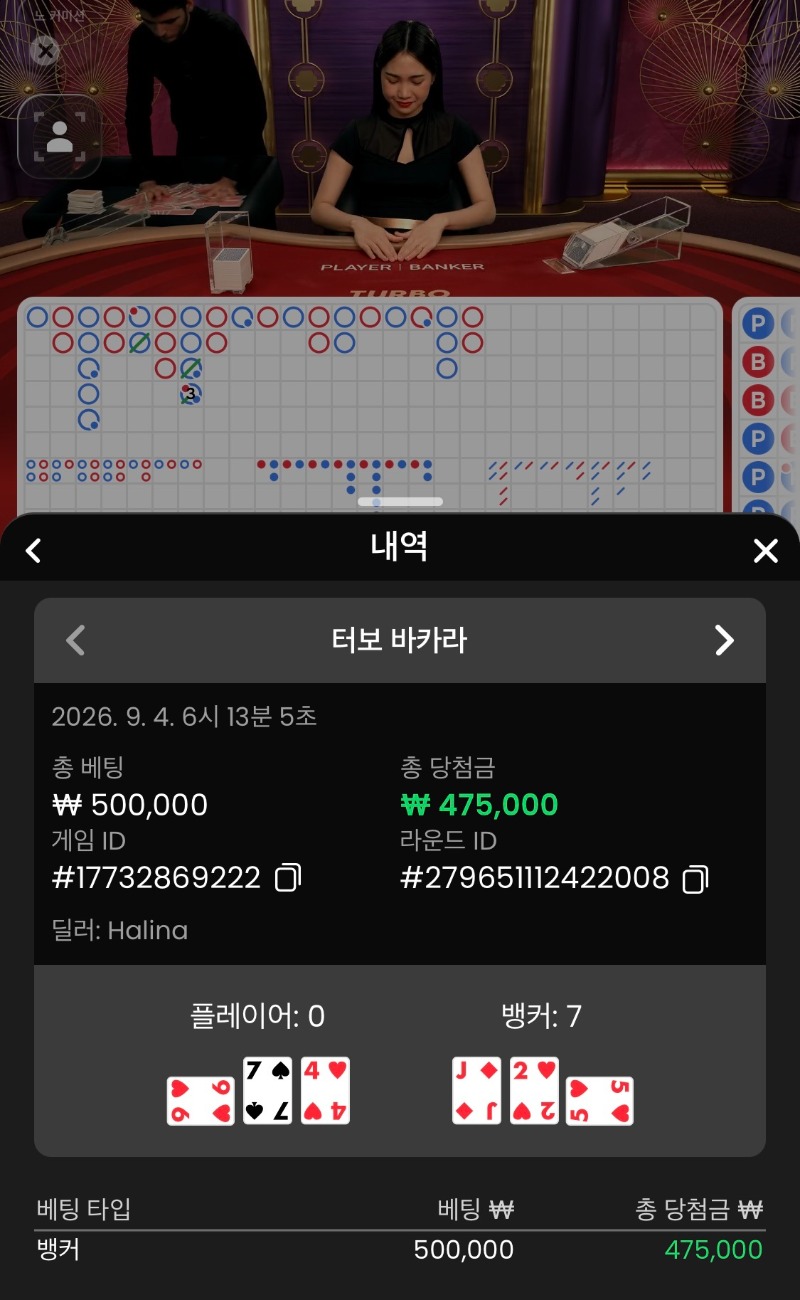Go back from the 내역 header
Image resolution: width=800 pixels, height=1300 pixels.
pyautogui.click(x=34, y=550)
